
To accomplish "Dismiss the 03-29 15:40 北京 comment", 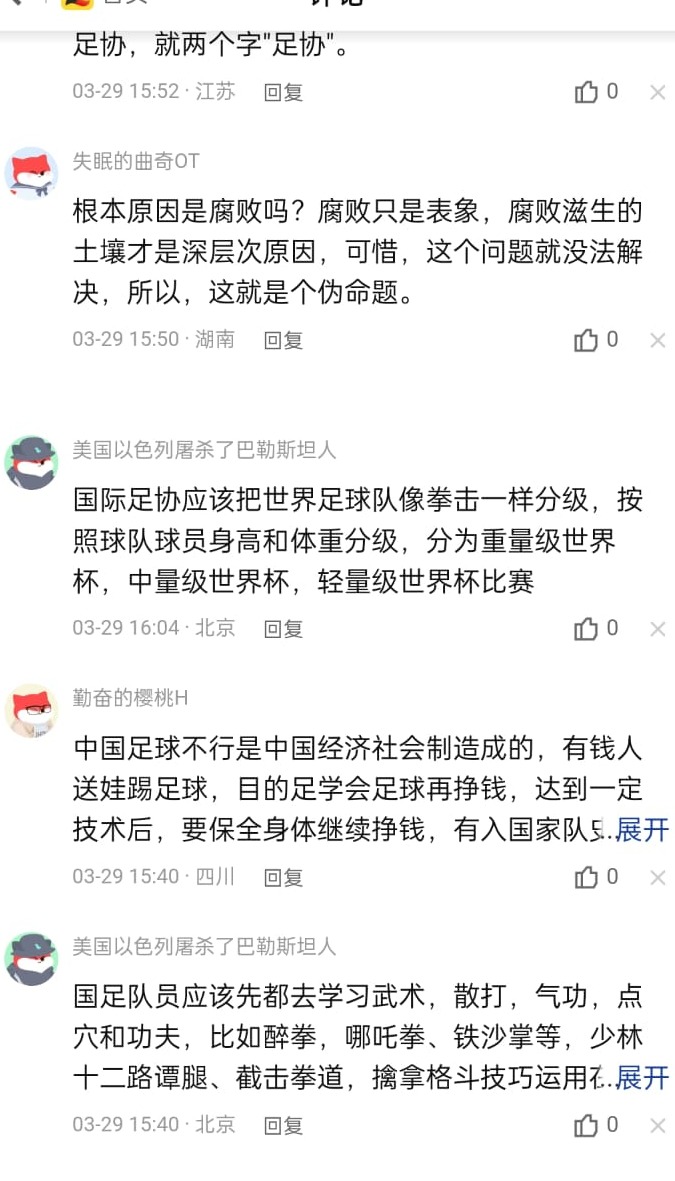I will [657, 1125].
